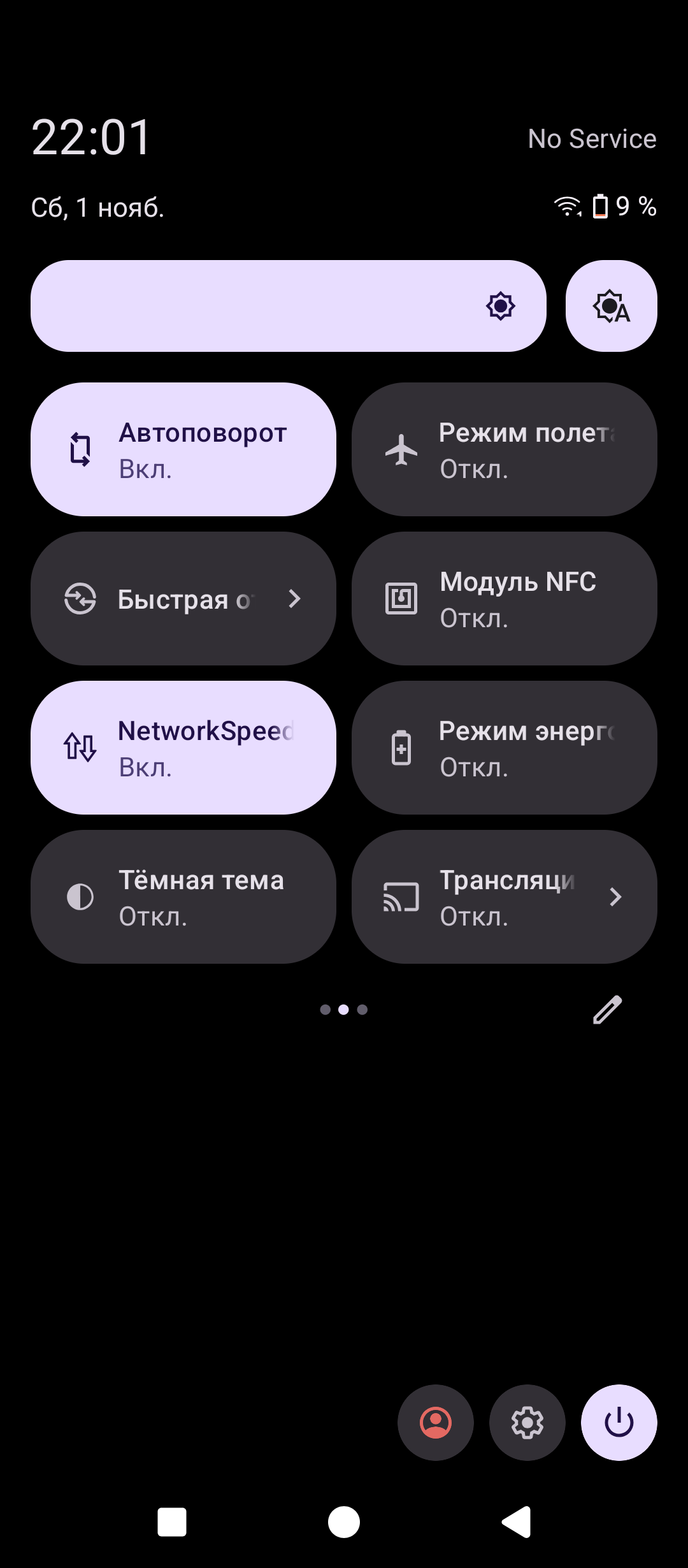This screenshot has height=1568, width=688.
Task: Disable the NetworkSpeed tile
Action: [x=183, y=748]
